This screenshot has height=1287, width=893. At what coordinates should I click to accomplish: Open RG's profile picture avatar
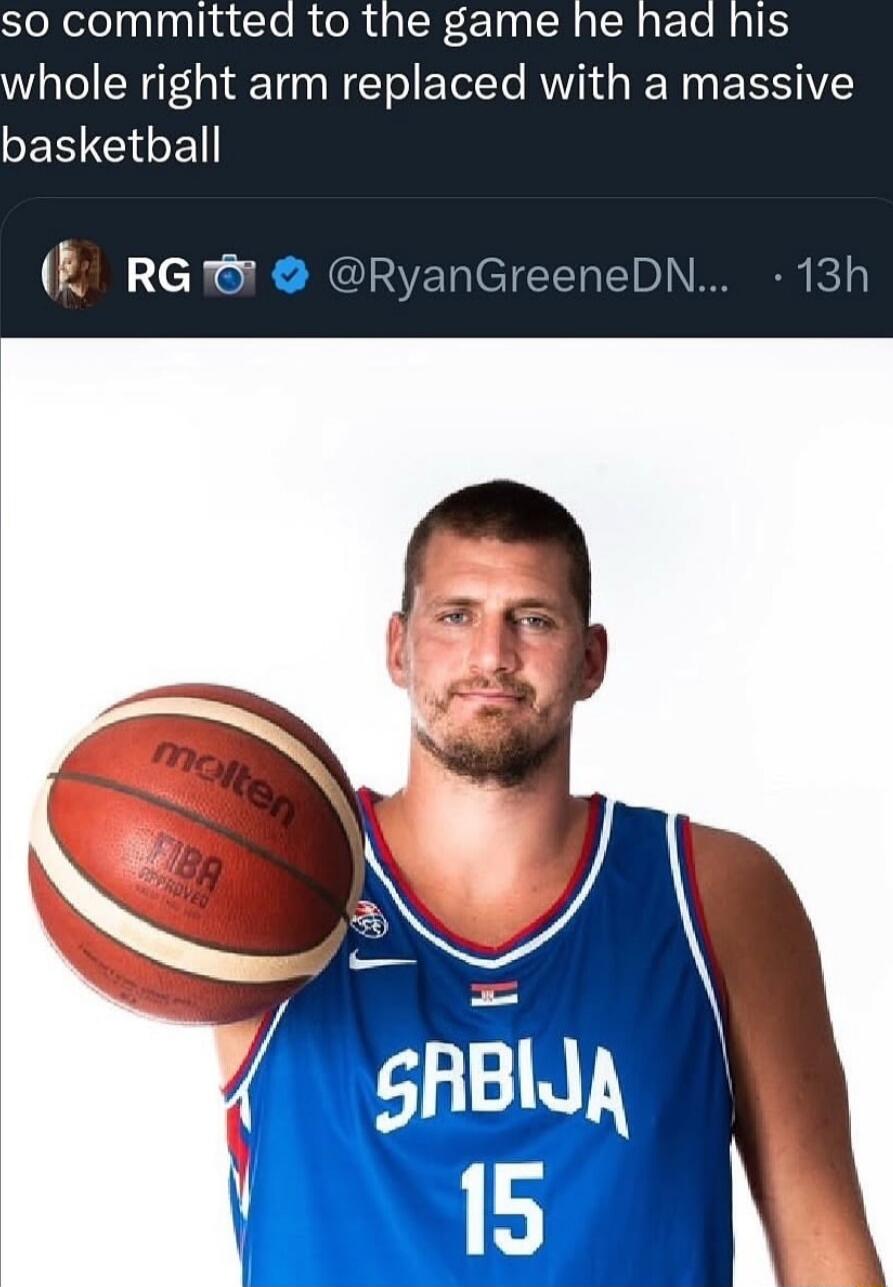75,274
